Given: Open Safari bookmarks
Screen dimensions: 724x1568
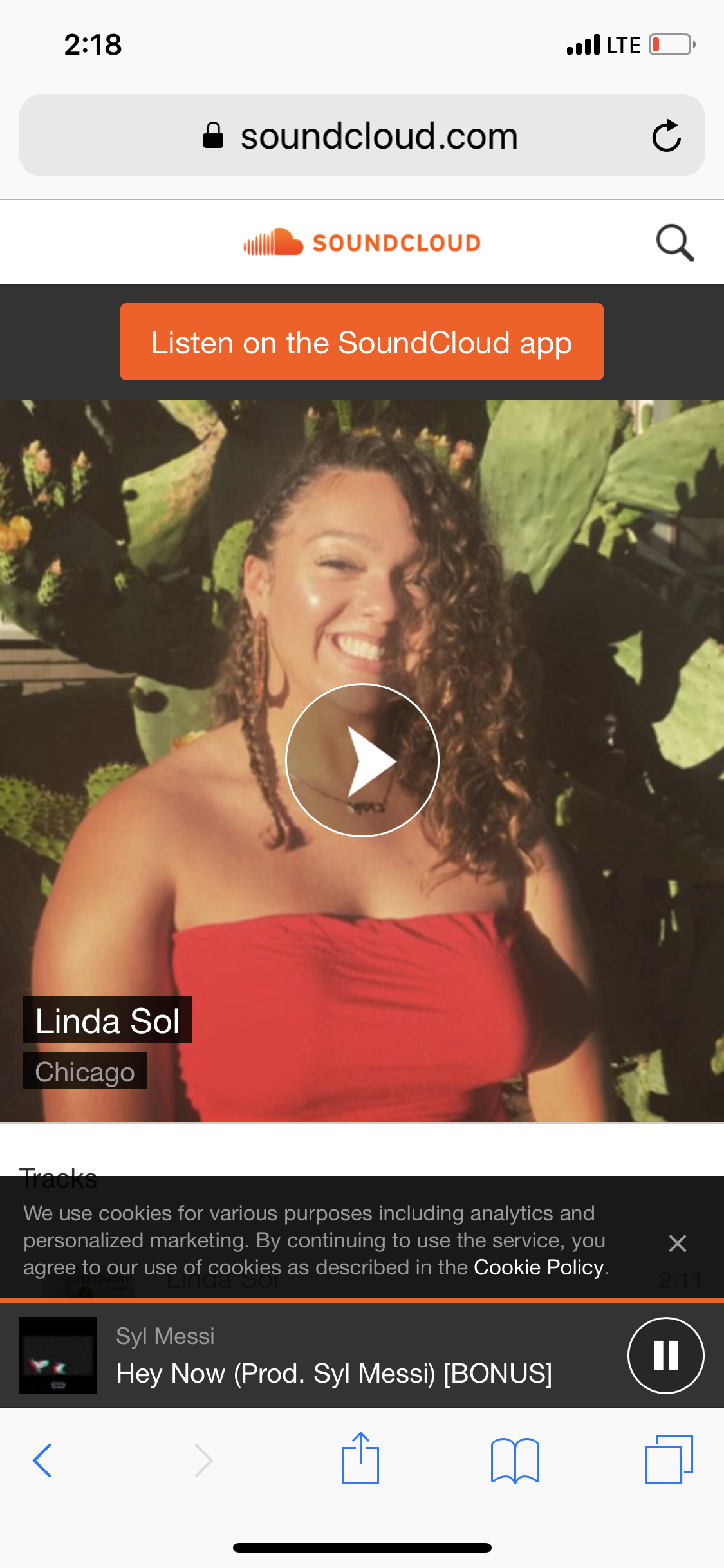Looking at the screenshot, I should 514,1460.
